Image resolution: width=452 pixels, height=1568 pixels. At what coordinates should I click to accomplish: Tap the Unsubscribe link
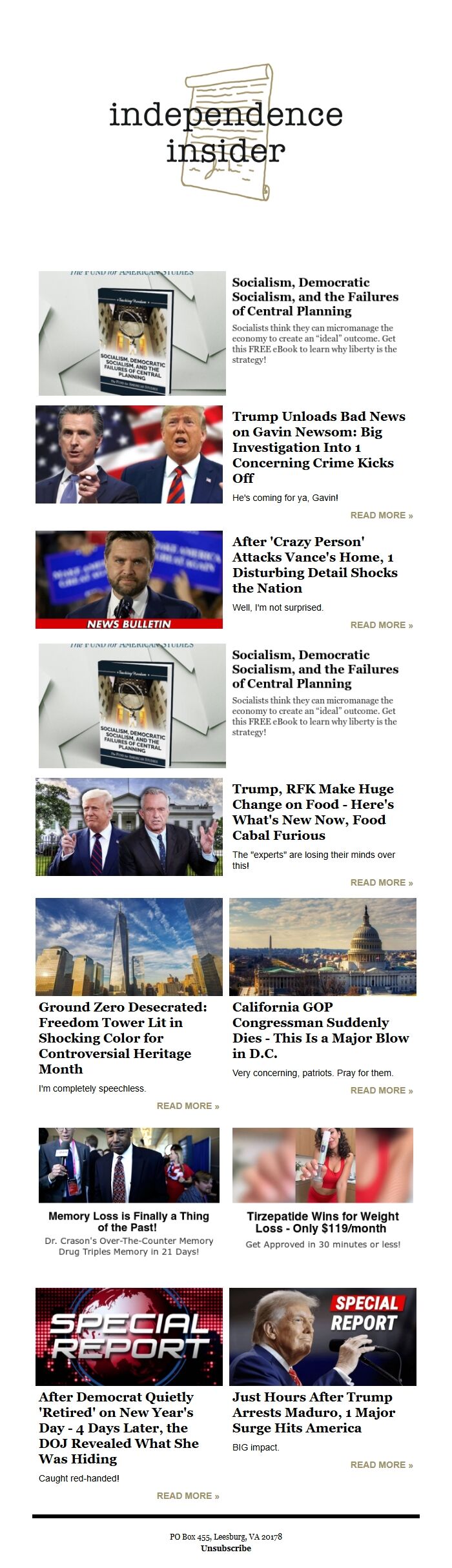[225, 1548]
